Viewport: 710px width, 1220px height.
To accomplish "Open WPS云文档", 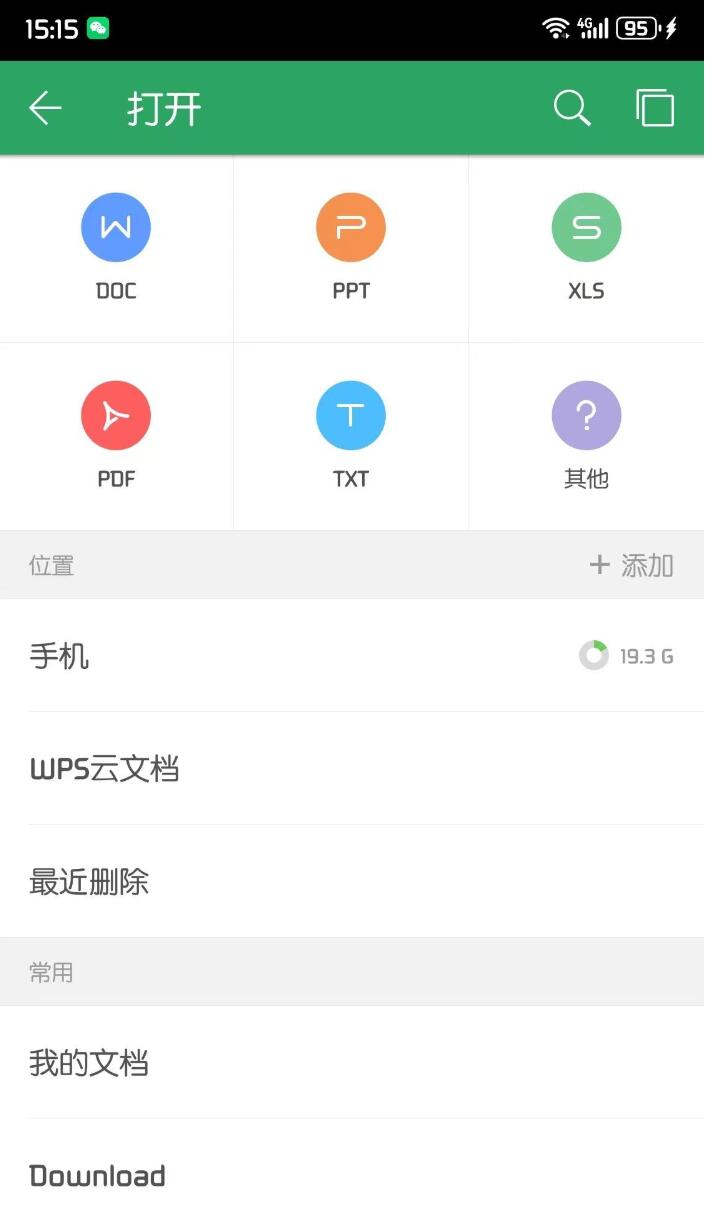I will point(352,769).
